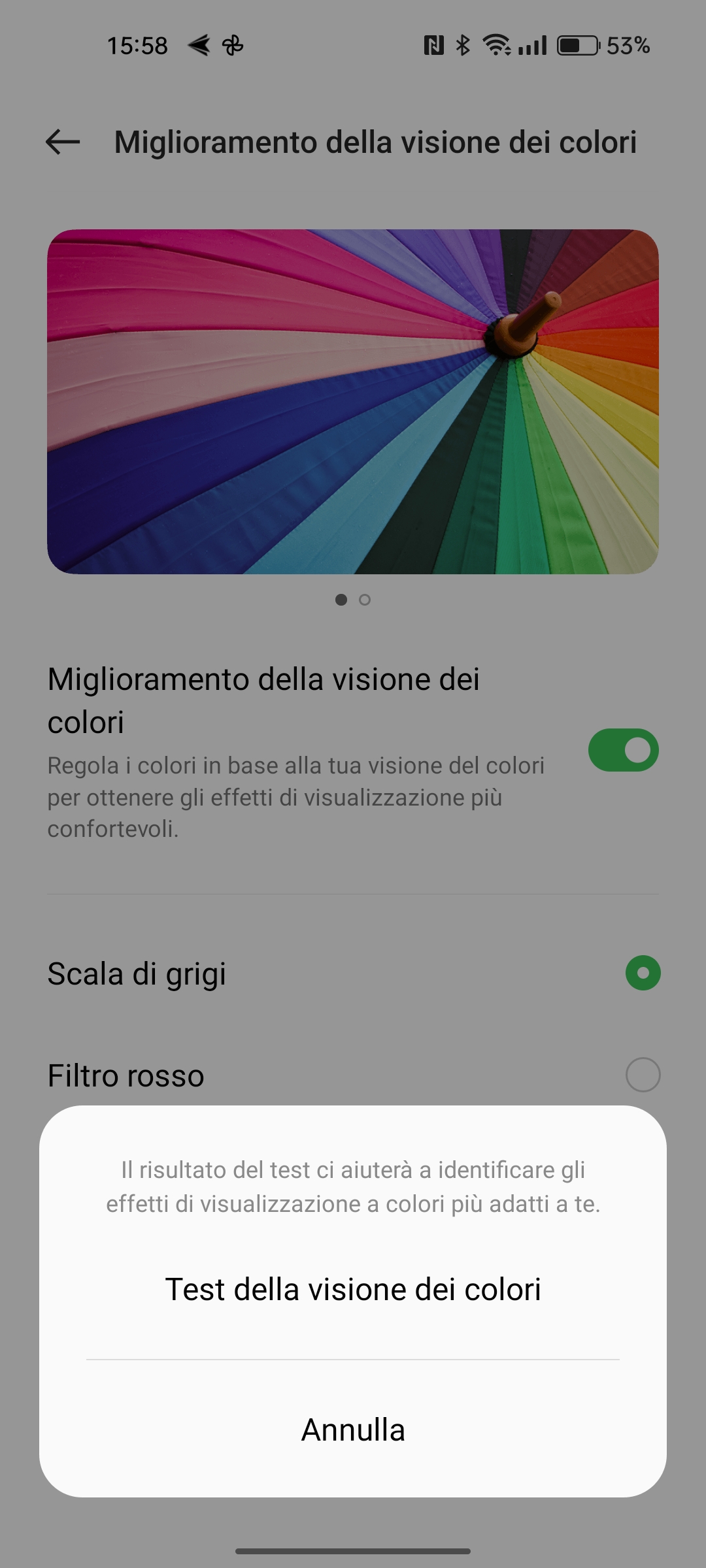706x1568 pixels.
Task: Start the Test della visione dei colori
Action: coord(353,1289)
